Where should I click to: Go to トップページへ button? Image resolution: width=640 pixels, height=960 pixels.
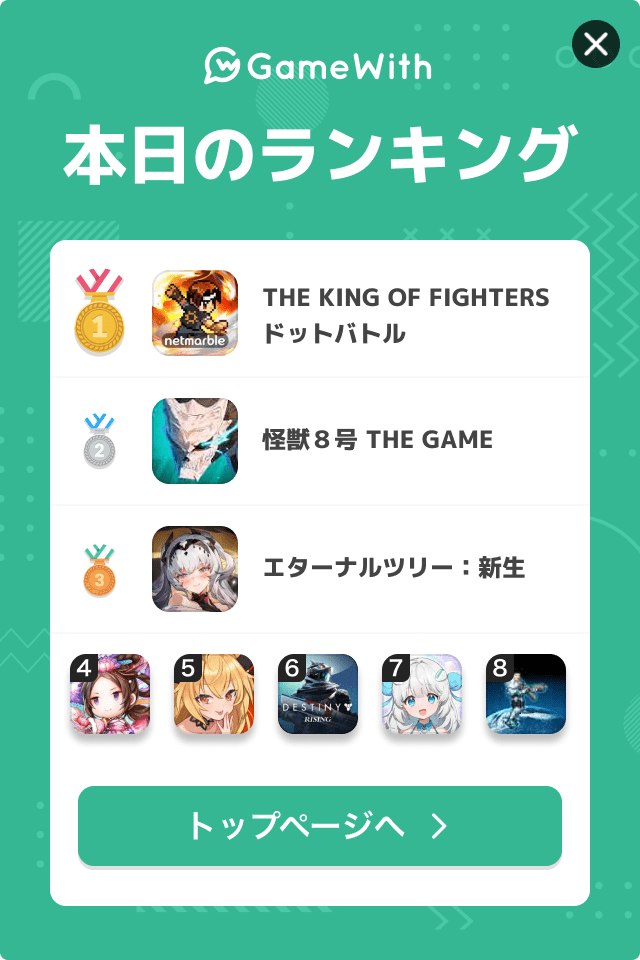(x=320, y=826)
